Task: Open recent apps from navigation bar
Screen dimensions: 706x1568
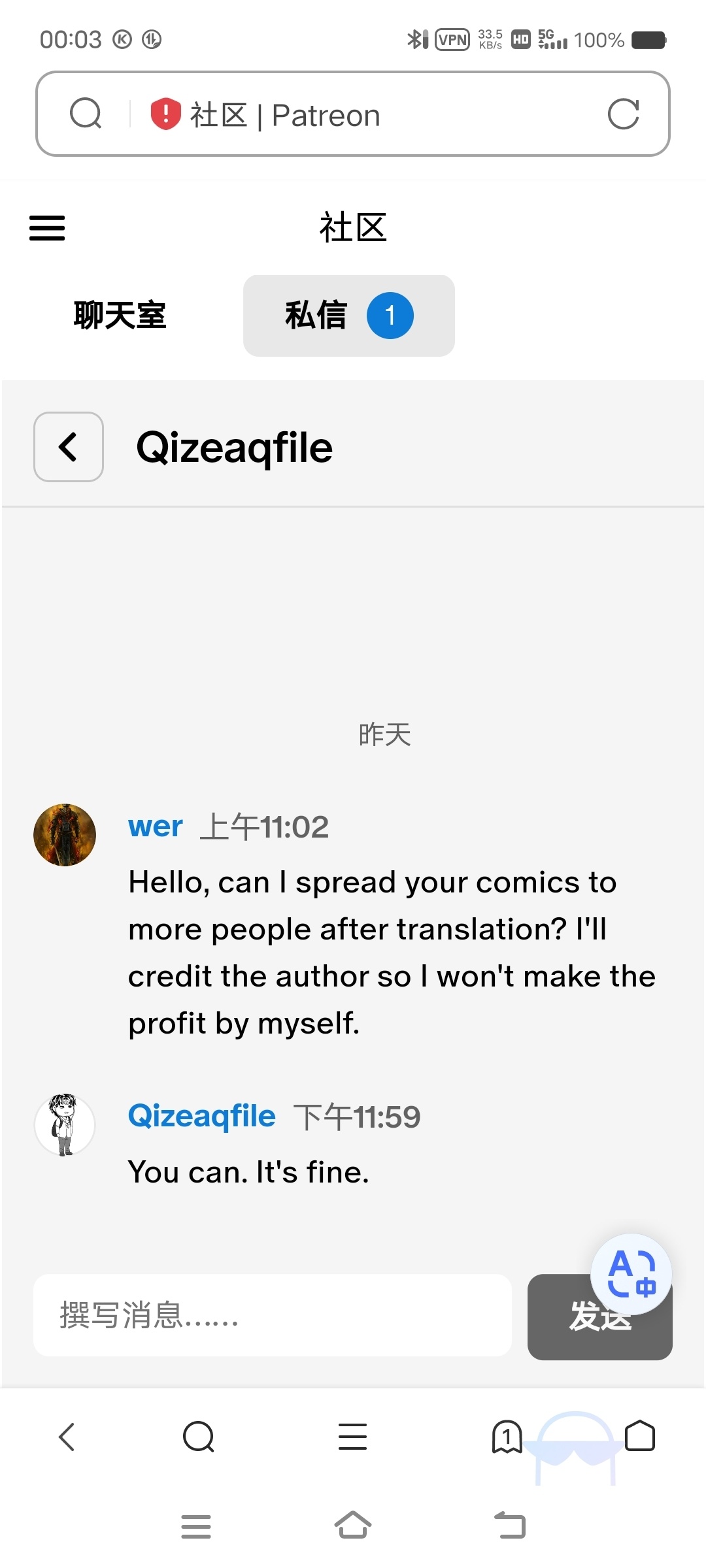Action: pos(196,1526)
